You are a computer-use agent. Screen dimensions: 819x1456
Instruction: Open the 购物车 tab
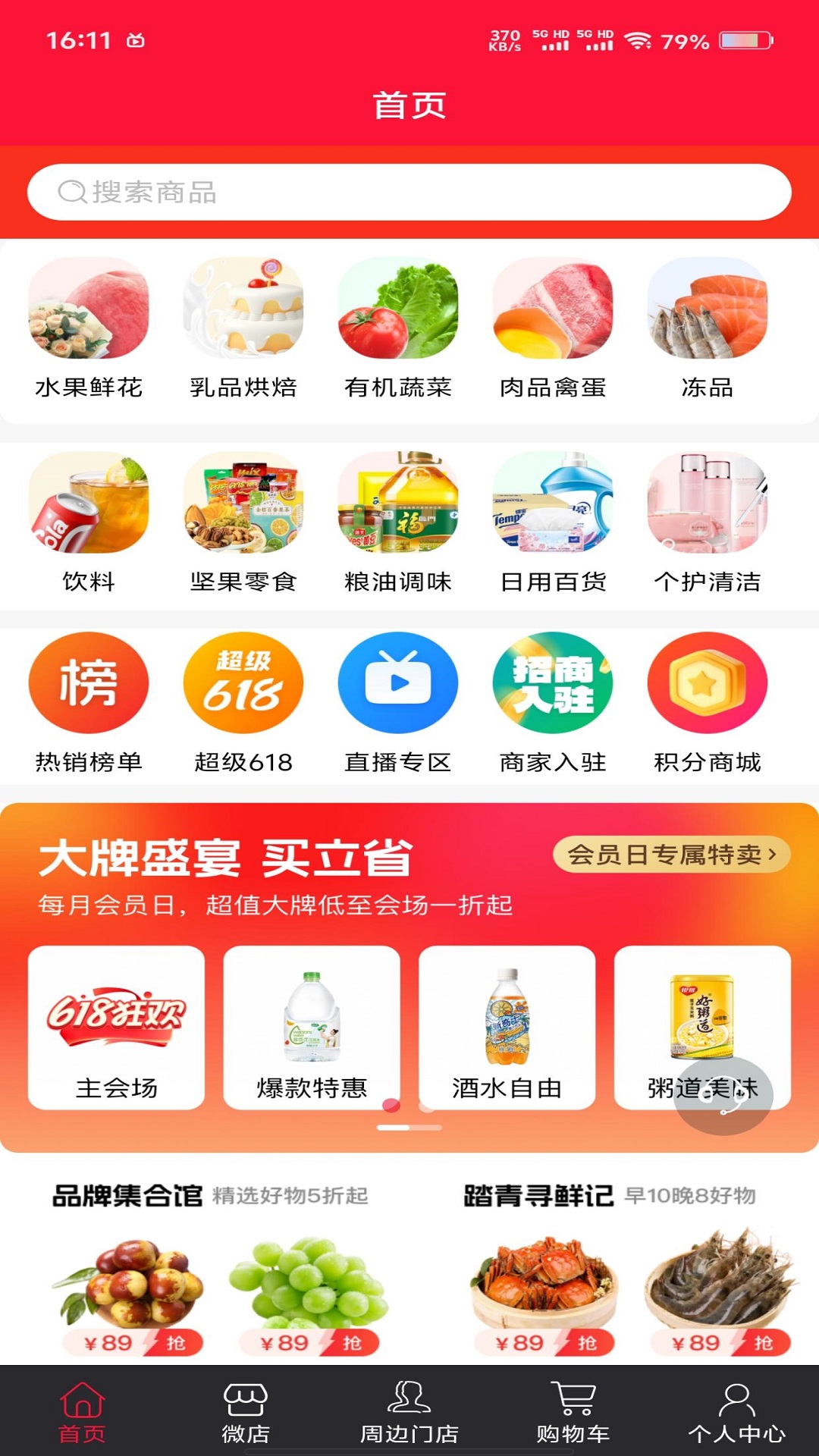click(x=573, y=1413)
